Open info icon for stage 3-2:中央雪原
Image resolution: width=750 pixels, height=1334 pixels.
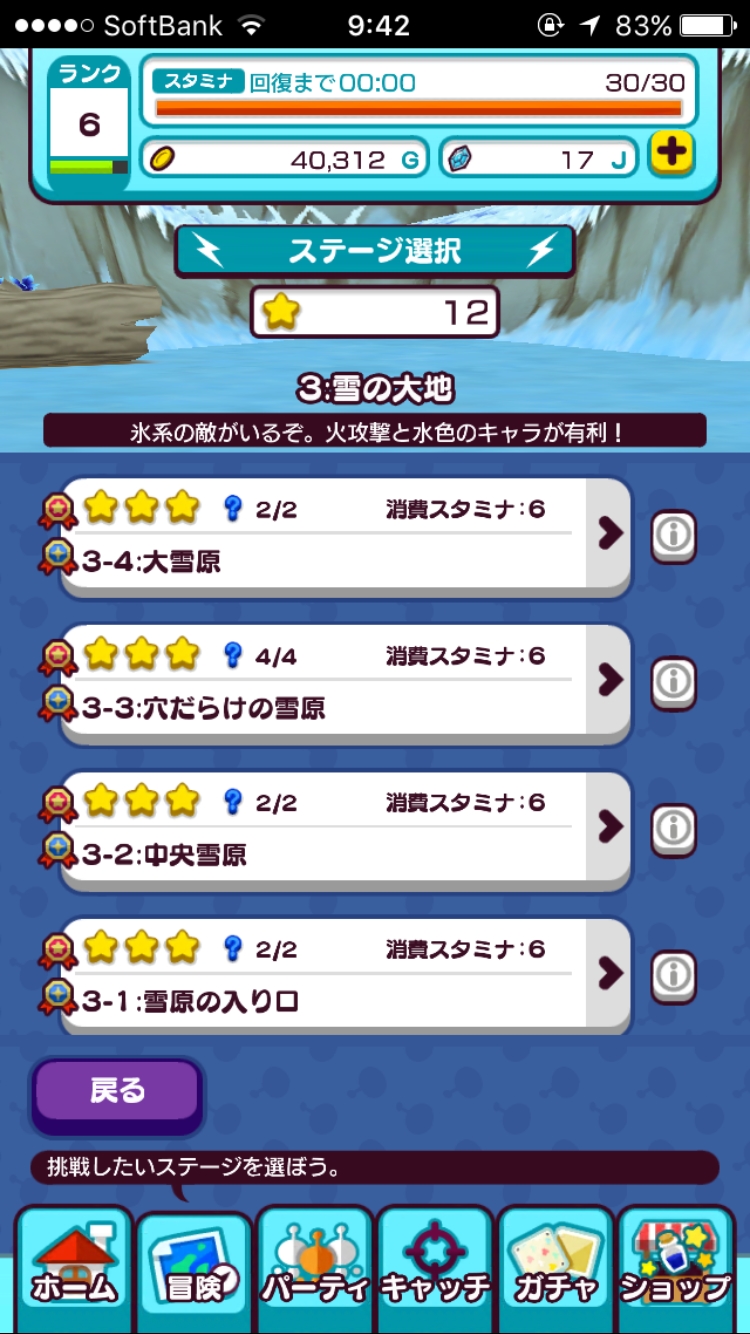click(x=674, y=828)
